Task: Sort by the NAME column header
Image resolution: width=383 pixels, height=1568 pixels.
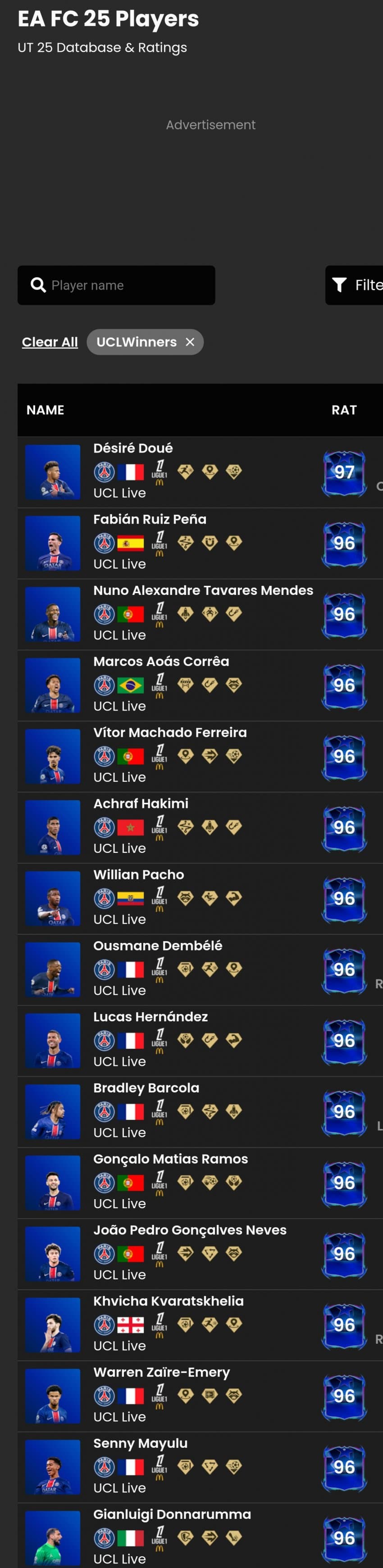Action: (45, 410)
